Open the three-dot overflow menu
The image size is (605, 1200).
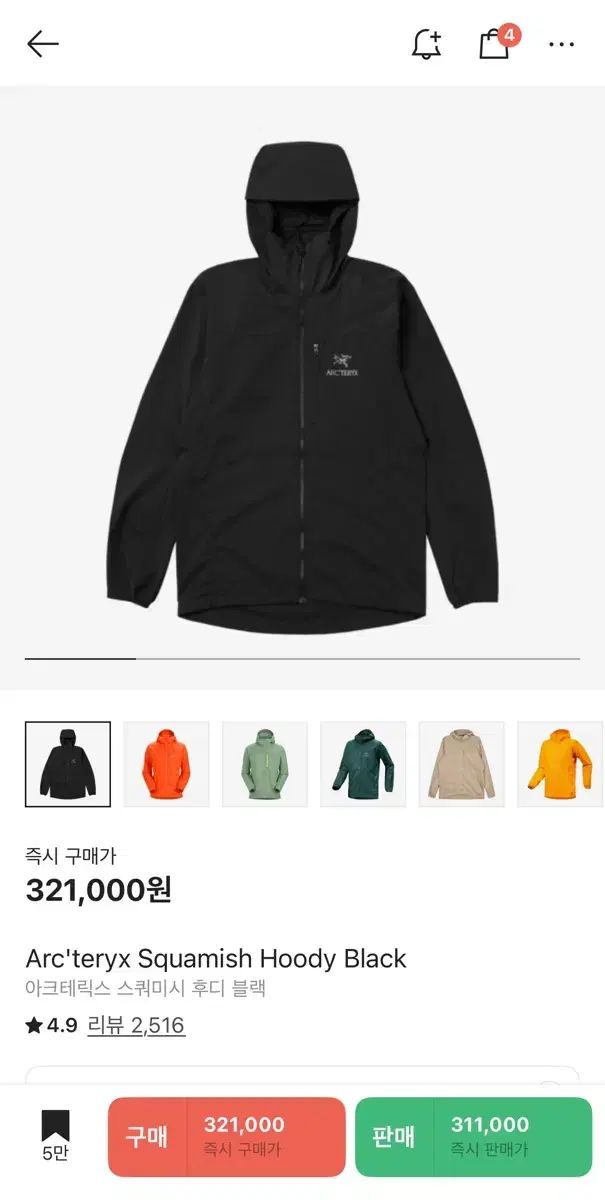pos(562,44)
